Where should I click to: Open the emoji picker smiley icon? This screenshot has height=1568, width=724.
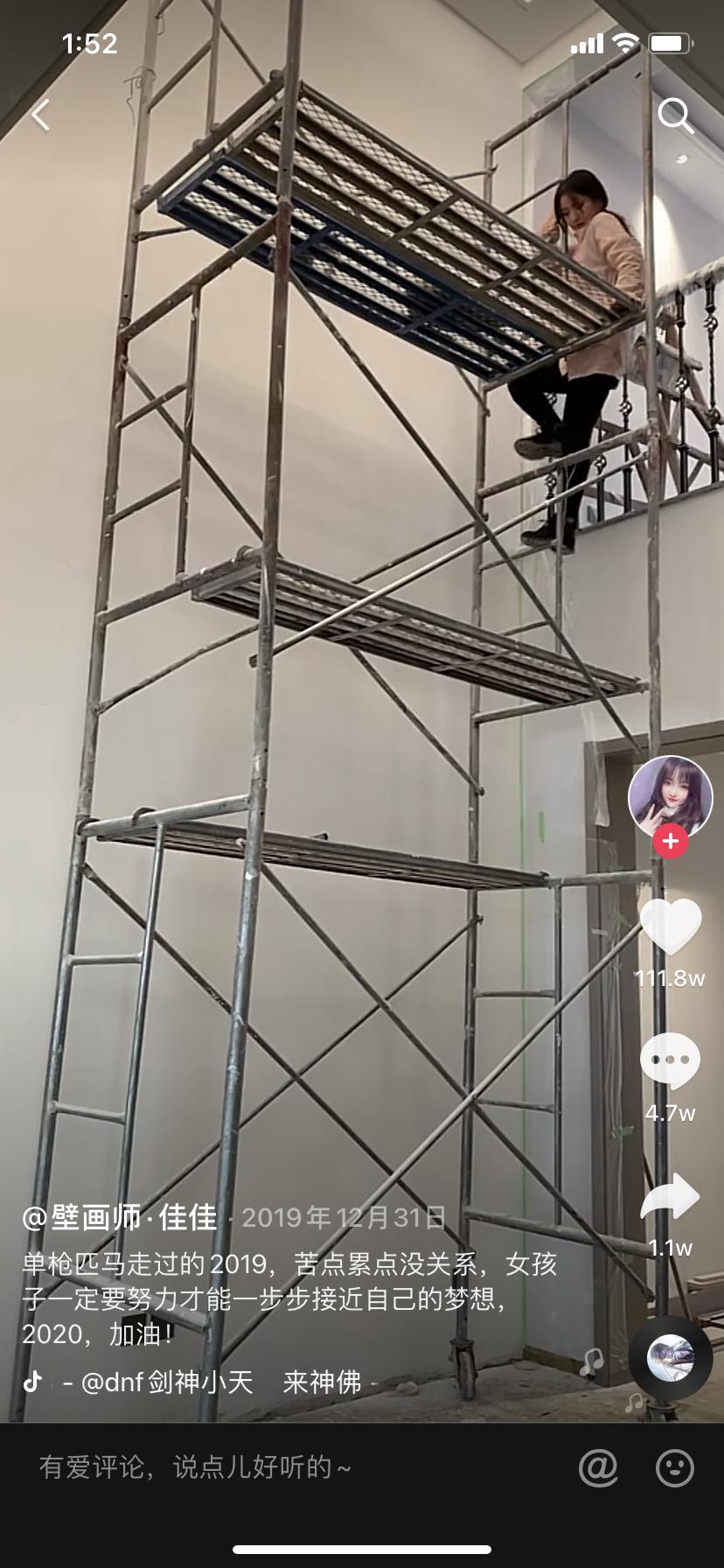point(674,1467)
